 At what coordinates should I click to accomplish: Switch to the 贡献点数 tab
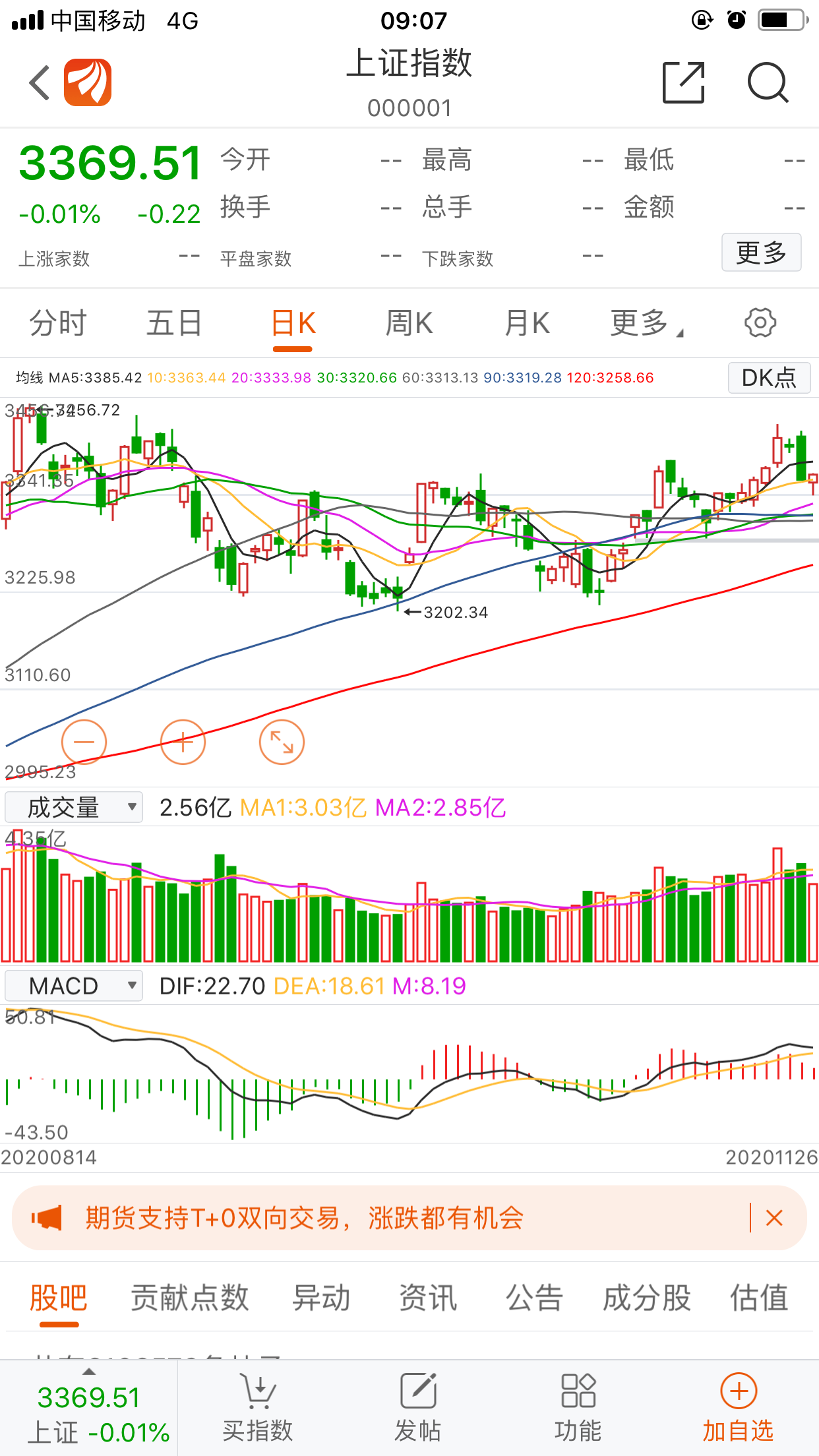[190, 1298]
